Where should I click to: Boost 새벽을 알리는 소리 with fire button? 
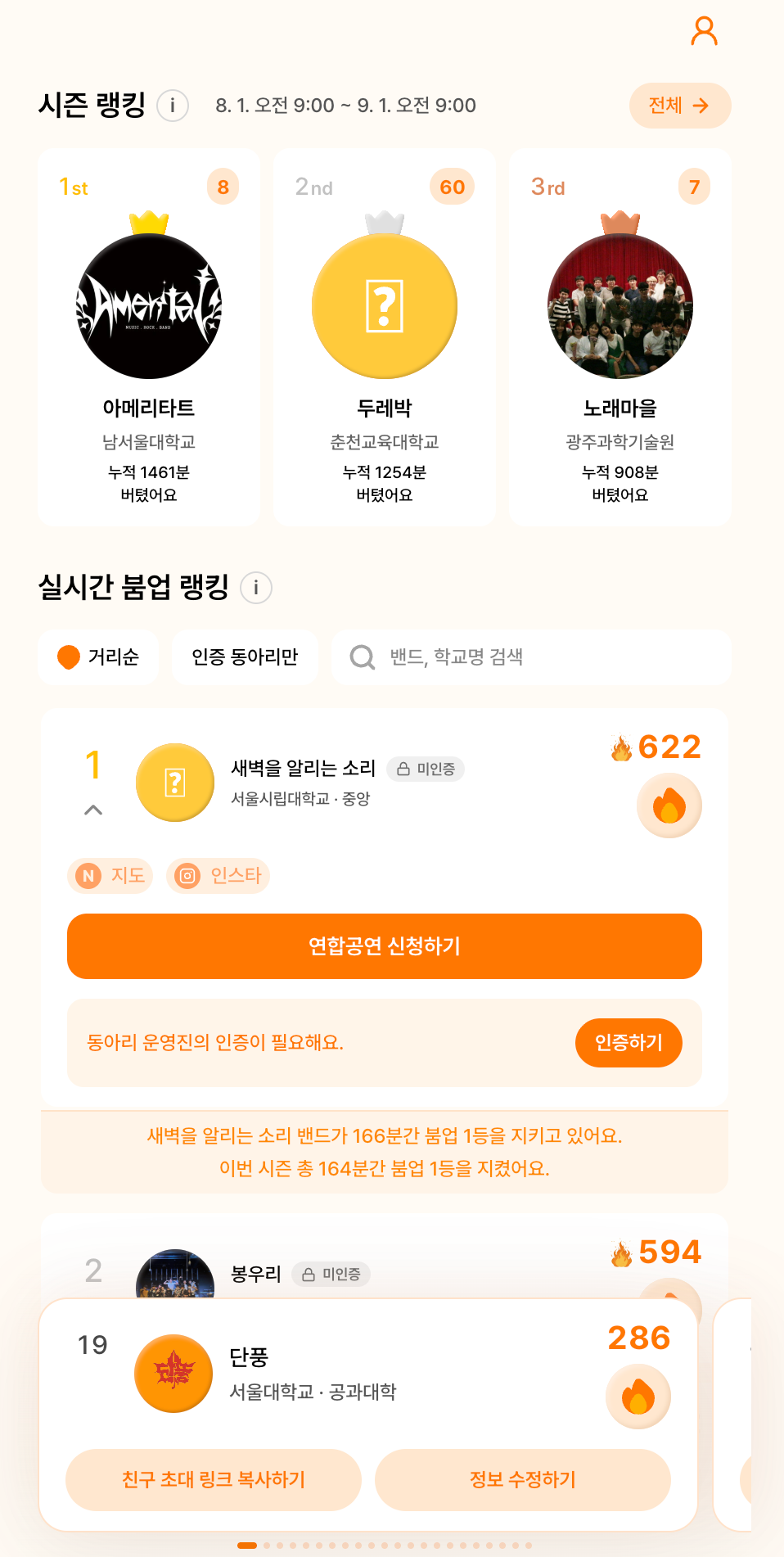click(669, 806)
